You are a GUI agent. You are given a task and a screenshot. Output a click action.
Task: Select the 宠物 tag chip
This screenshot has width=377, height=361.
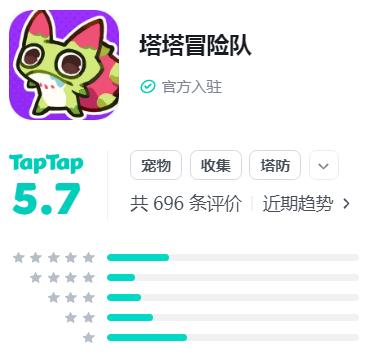click(156, 165)
